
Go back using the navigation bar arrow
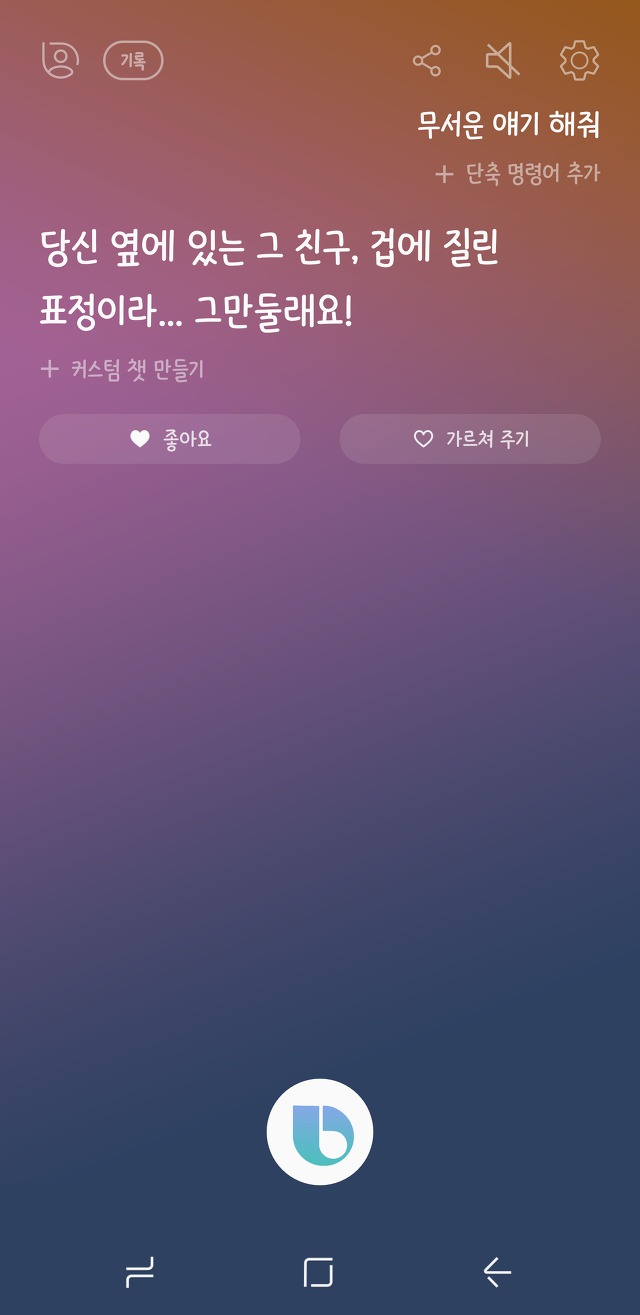tap(497, 1272)
